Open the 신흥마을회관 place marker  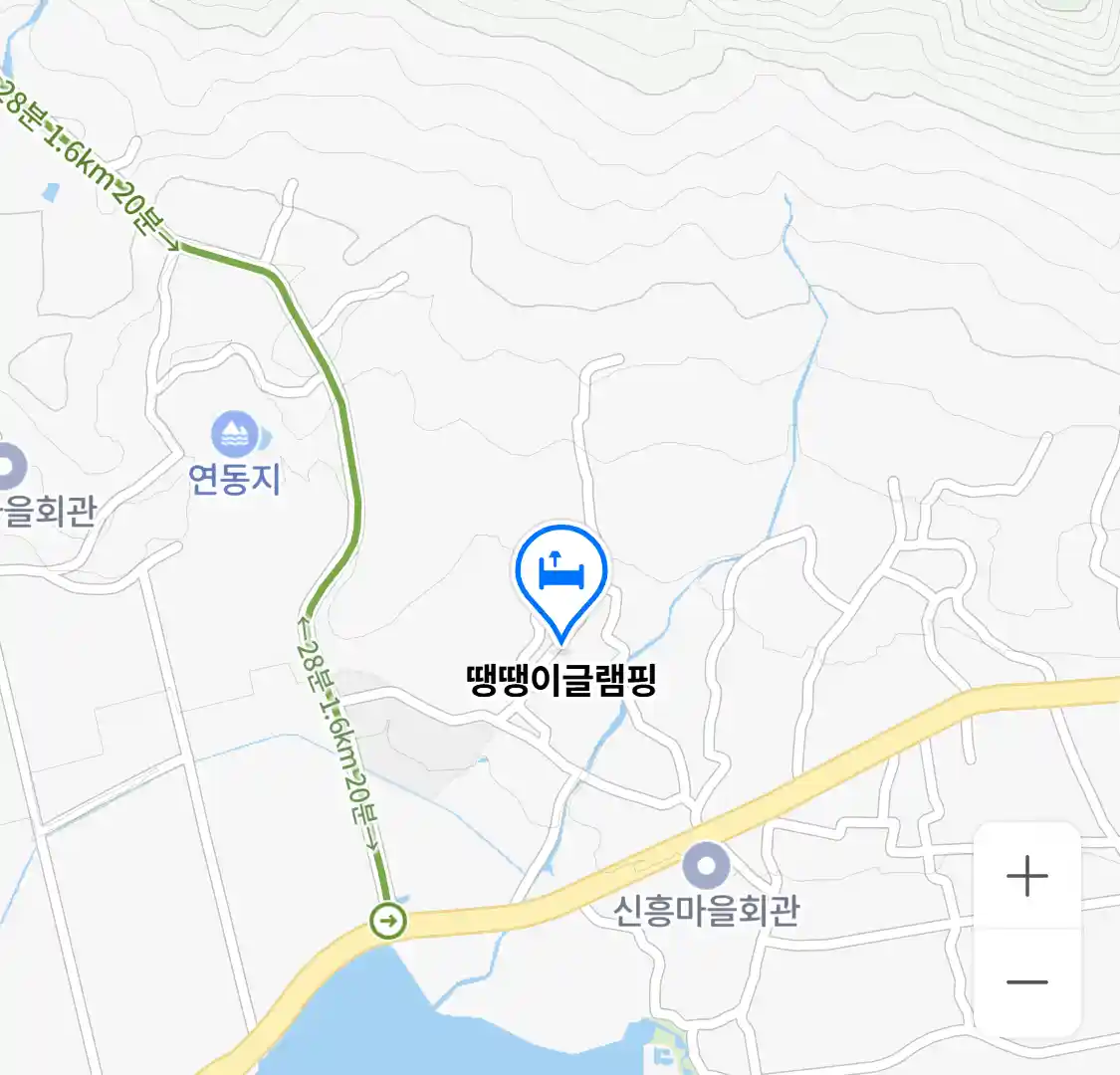click(x=706, y=866)
